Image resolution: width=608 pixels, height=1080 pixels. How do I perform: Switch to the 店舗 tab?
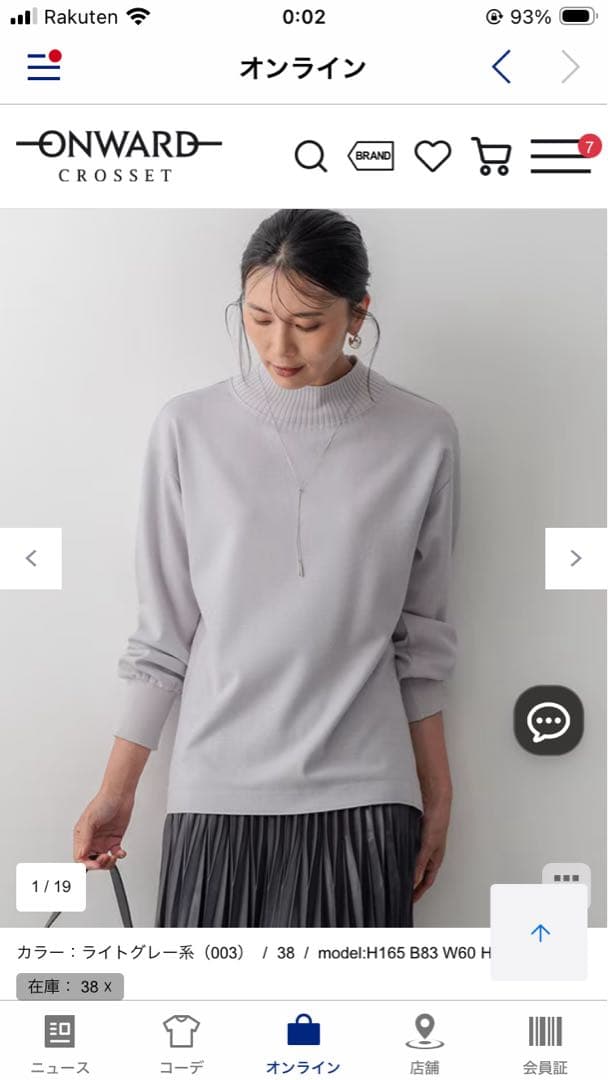click(x=424, y=1045)
